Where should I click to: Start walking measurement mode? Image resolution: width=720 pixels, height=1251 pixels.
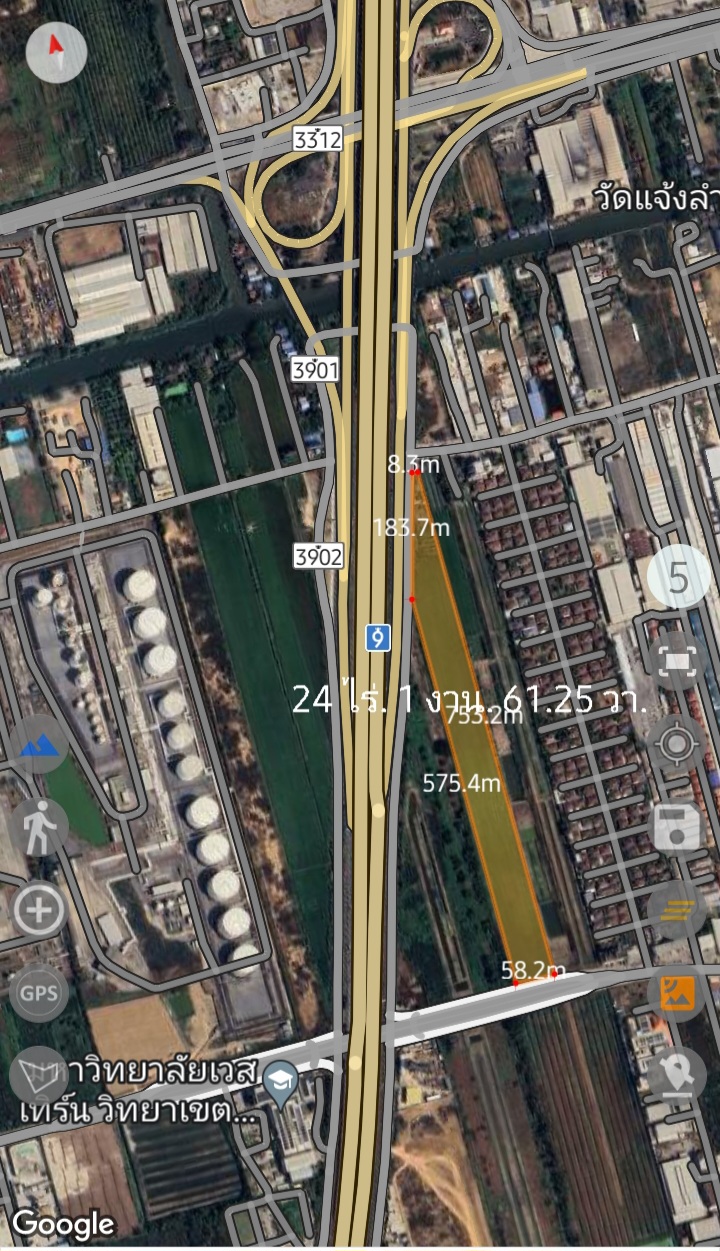point(39,828)
